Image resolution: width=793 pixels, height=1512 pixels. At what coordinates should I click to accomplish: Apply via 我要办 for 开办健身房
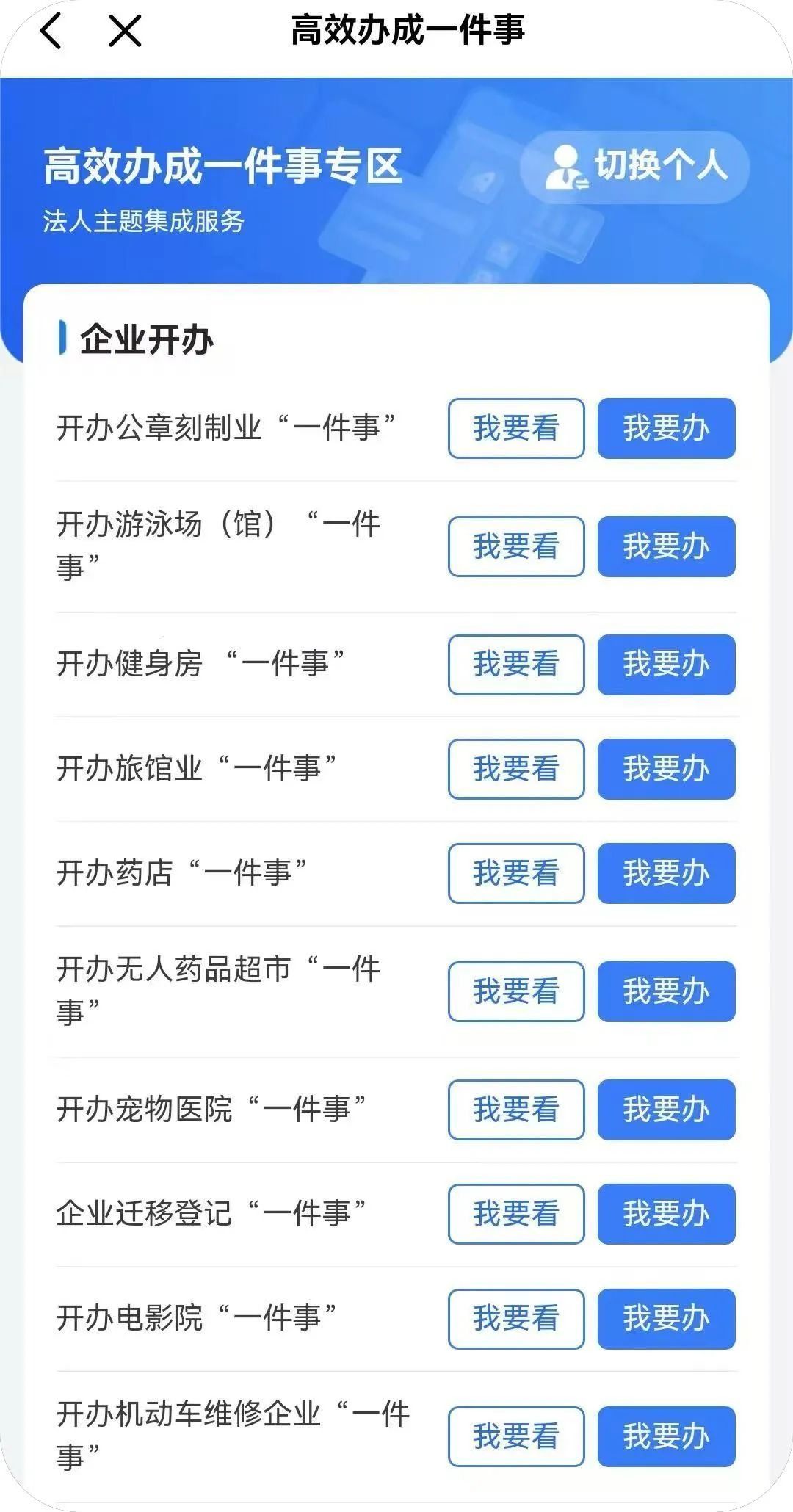666,665
